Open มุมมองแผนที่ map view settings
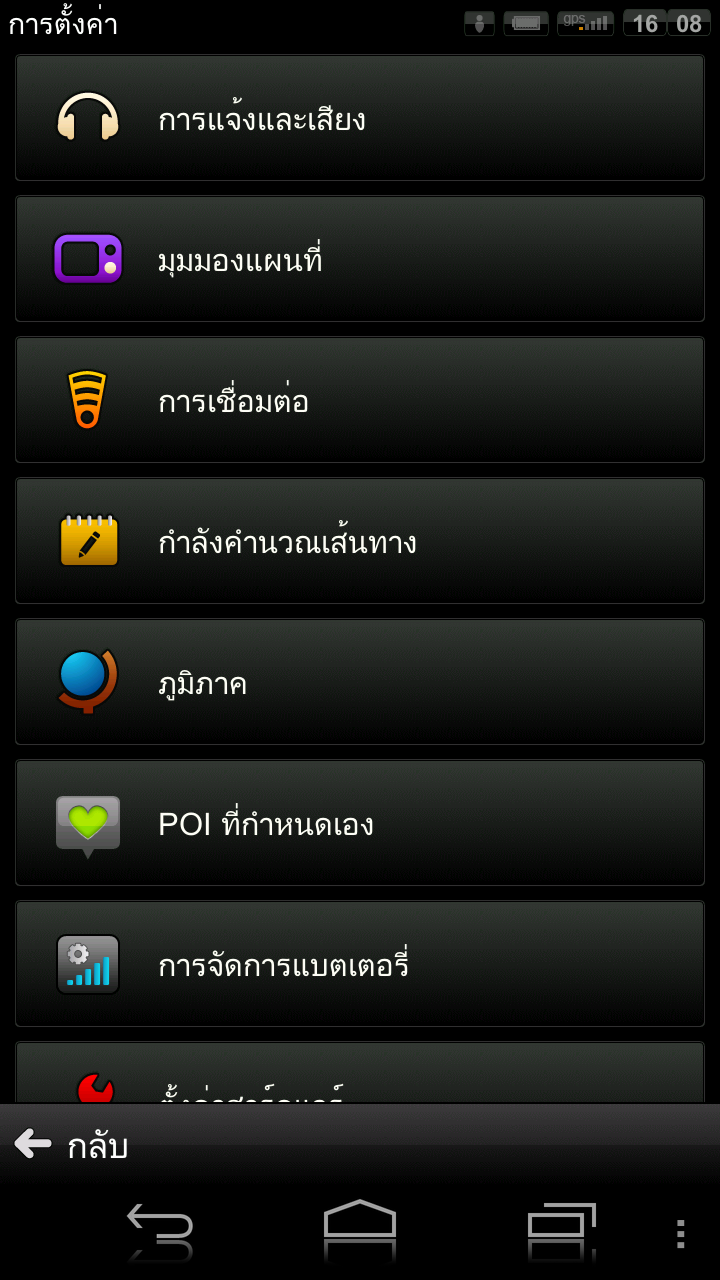Screen dimensions: 720x1280 click(360, 259)
